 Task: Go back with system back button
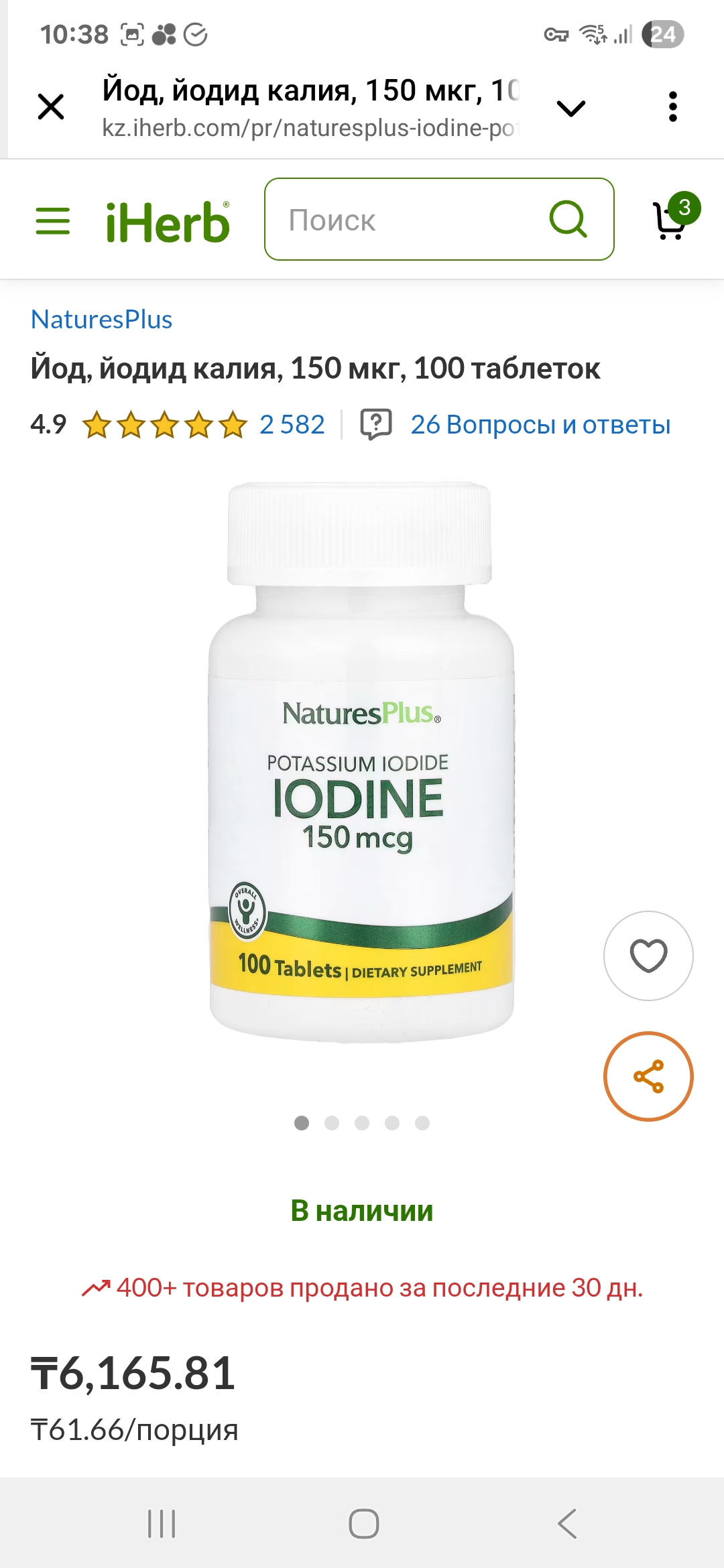pos(567,1524)
